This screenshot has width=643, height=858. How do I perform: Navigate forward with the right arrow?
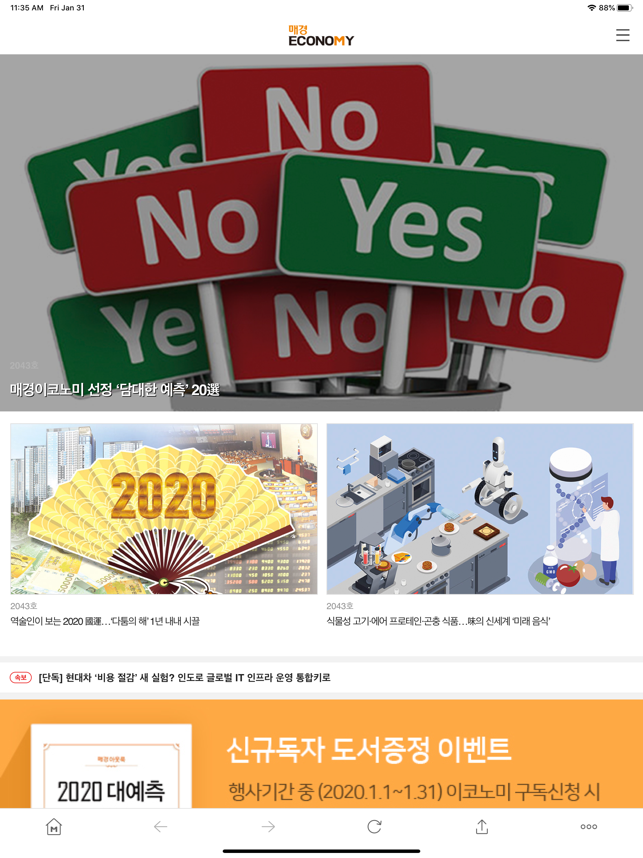268,827
